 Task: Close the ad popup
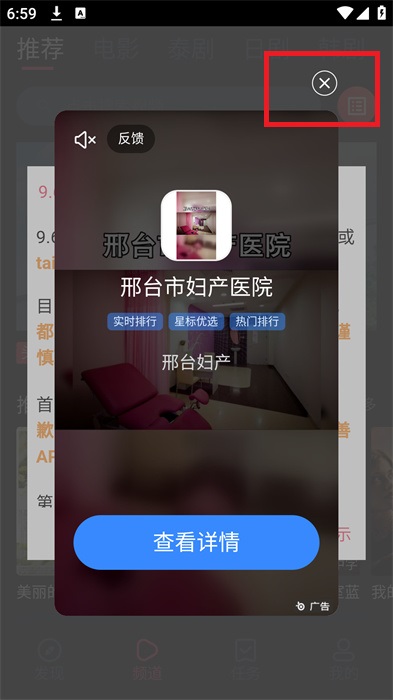click(324, 83)
